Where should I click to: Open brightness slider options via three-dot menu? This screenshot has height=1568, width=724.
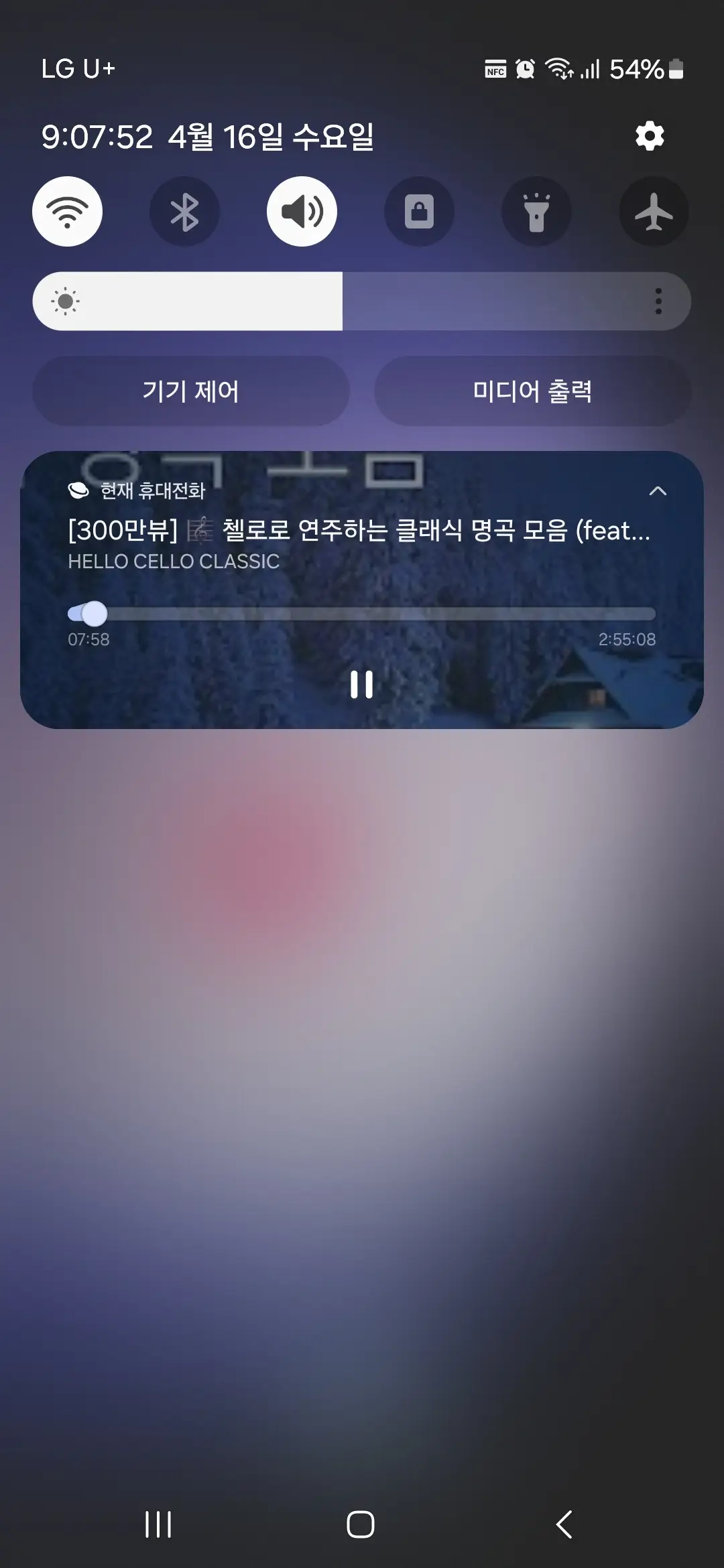click(660, 301)
